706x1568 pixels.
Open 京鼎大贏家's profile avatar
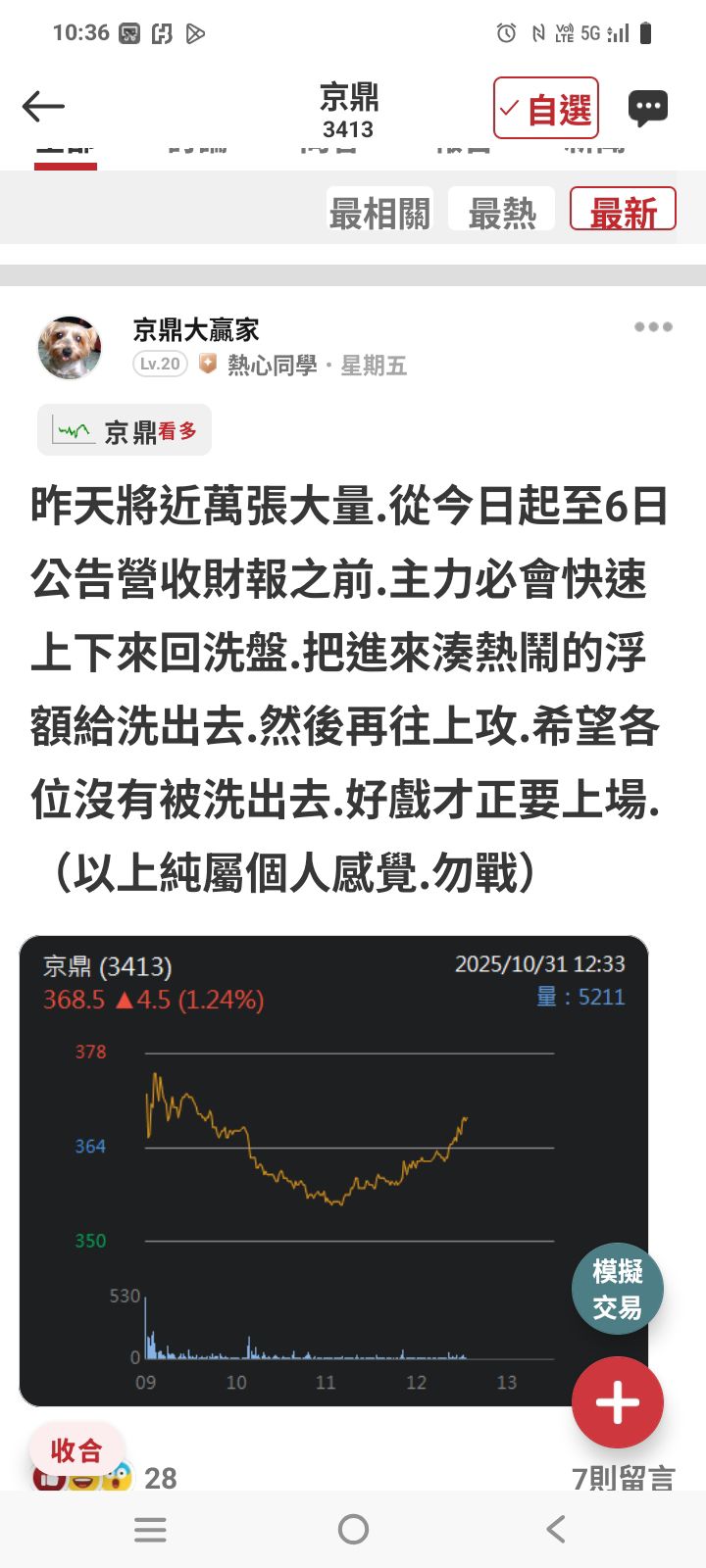pos(70,348)
